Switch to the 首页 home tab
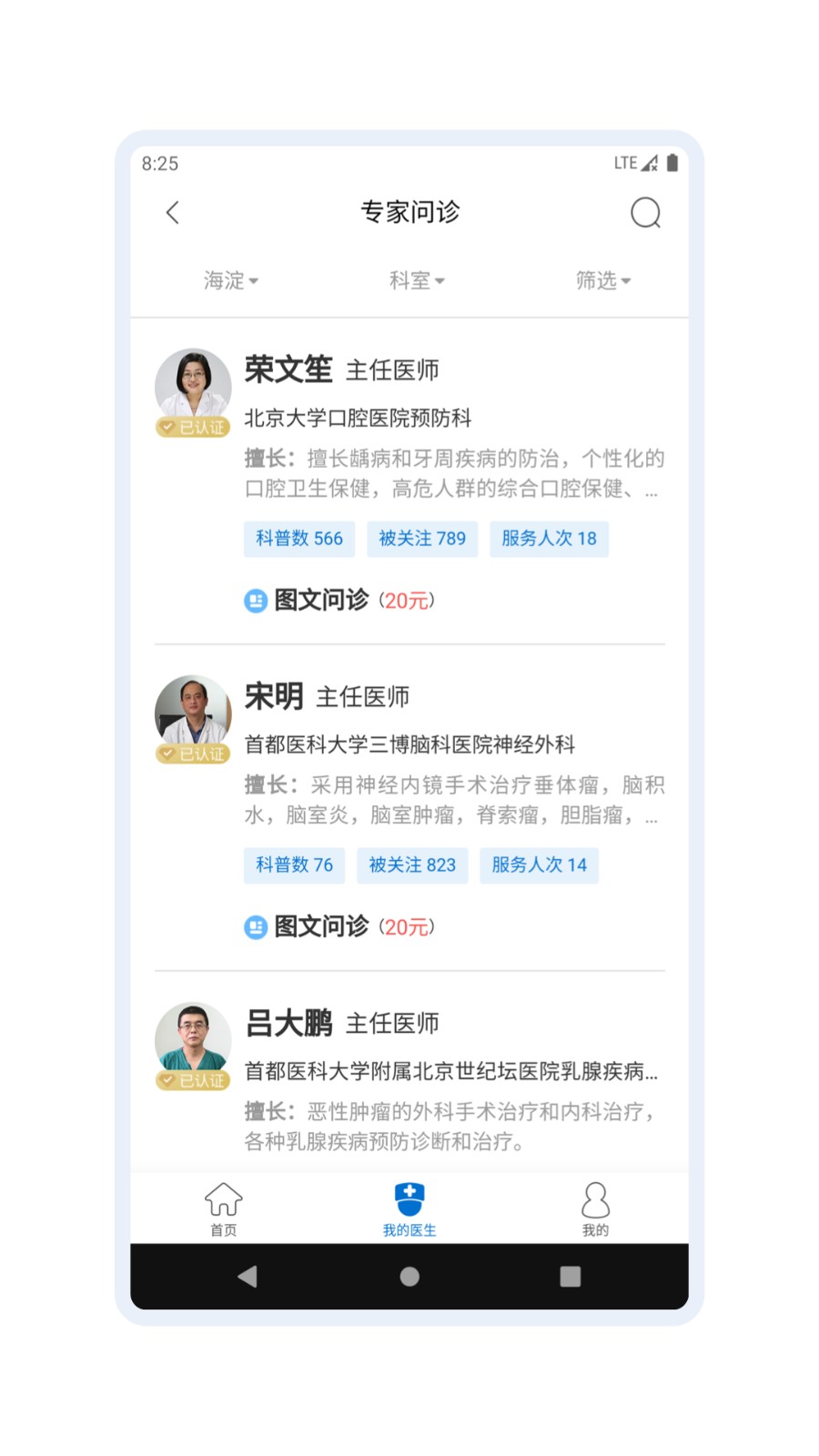Screen dimensions: 819x1456 pyautogui.click(x=223, y=1209)
